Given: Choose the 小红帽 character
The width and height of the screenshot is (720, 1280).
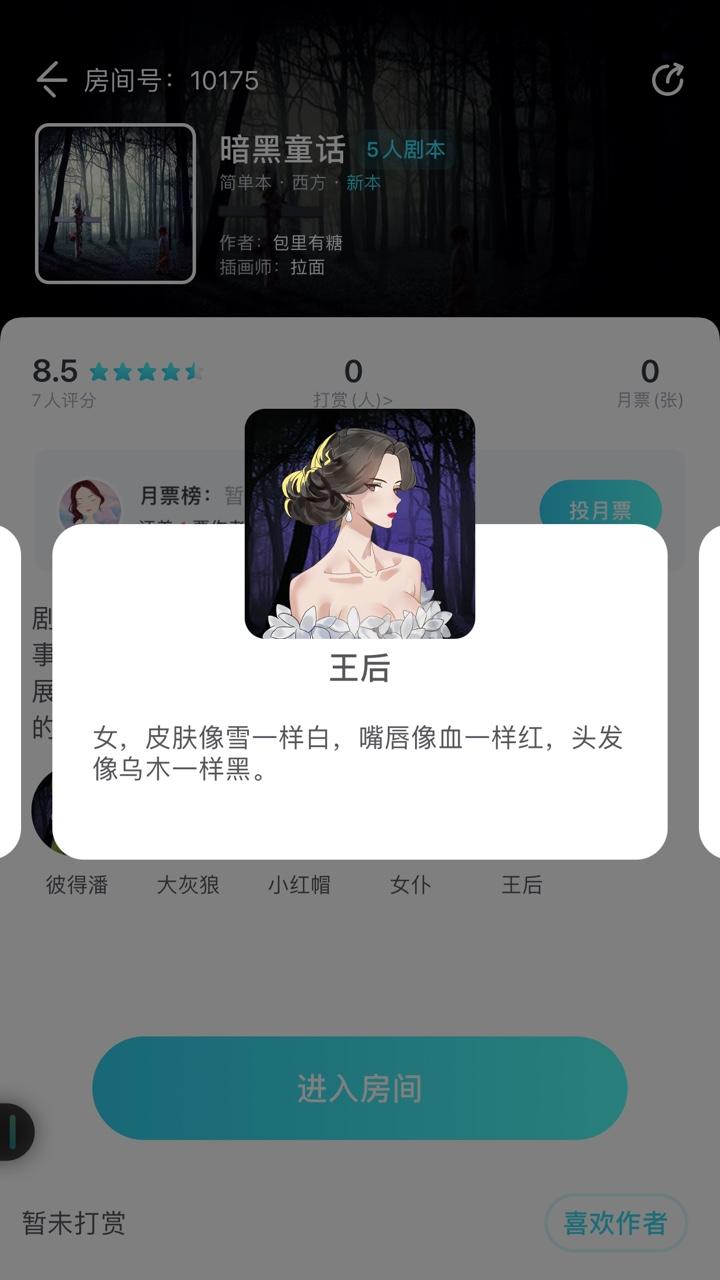Looking at the screenshot, I should pos(299,884).
